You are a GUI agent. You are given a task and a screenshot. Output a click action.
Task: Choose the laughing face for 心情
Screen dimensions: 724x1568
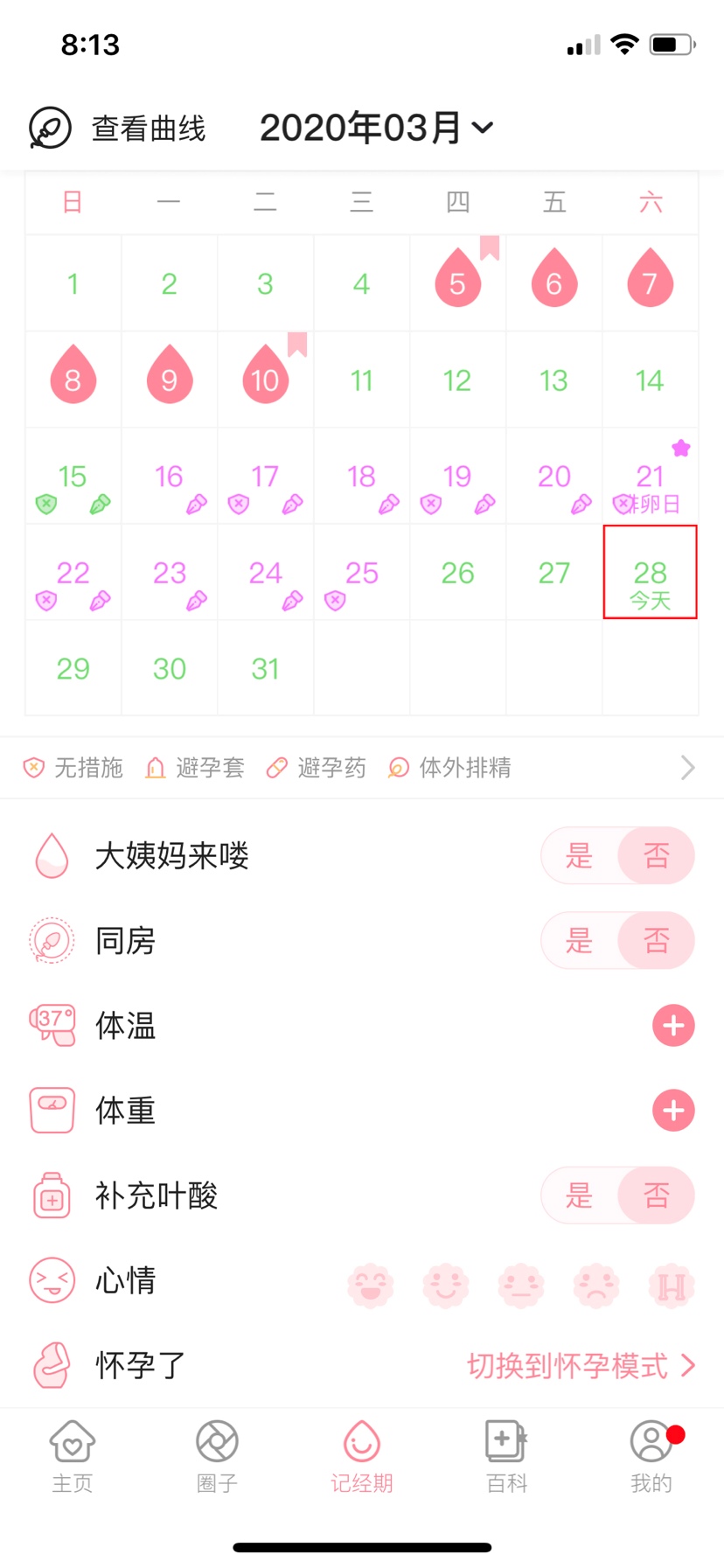tap(371, 1285)
